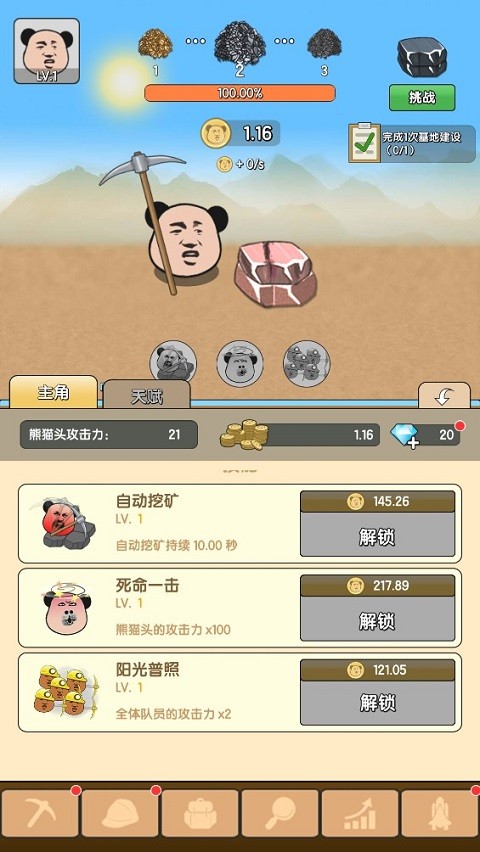Open the rocket tab in bottom bar
Screen dimensions: 480x852
coord(440,813)
